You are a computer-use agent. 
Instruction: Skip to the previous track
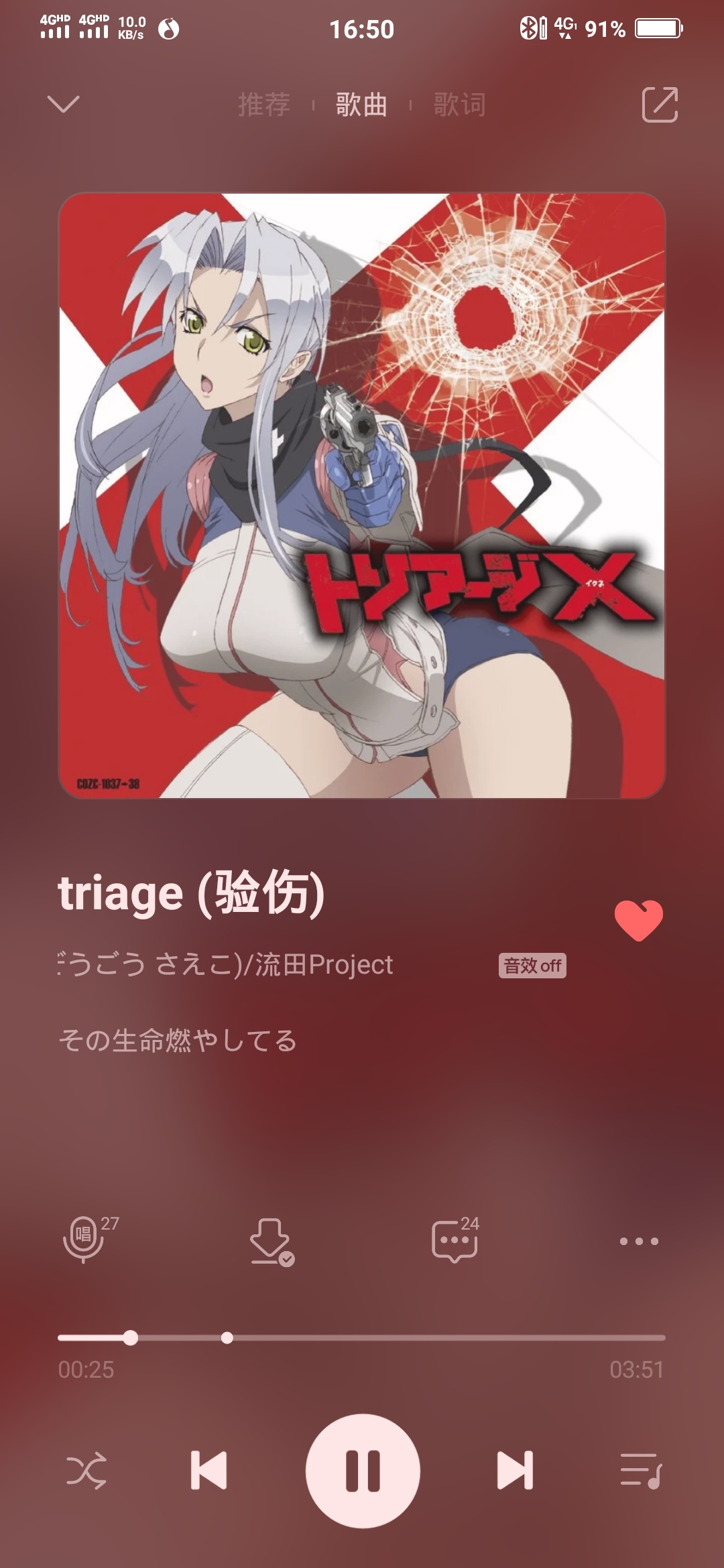[x=208, y=1470]
